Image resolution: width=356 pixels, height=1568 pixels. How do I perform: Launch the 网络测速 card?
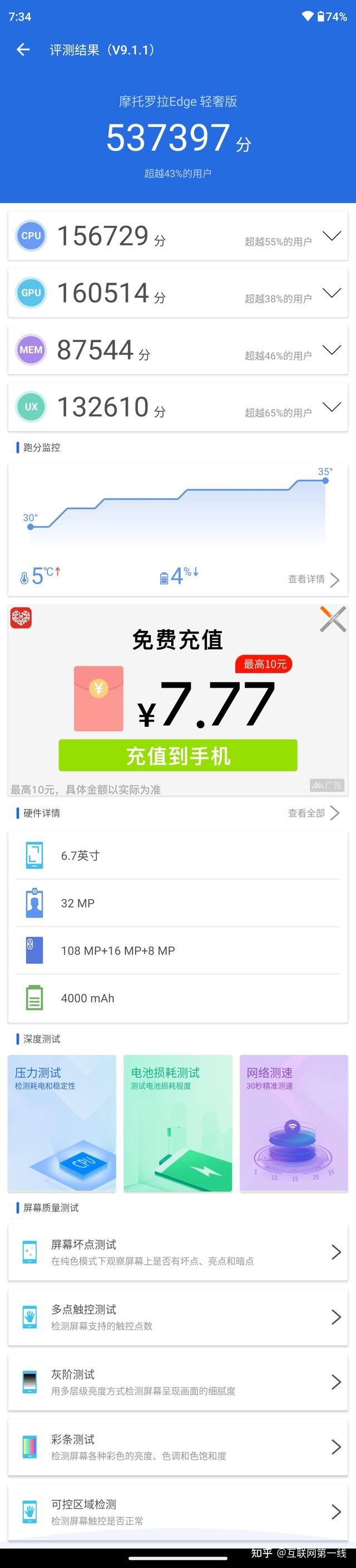(x=293, y=1122)
